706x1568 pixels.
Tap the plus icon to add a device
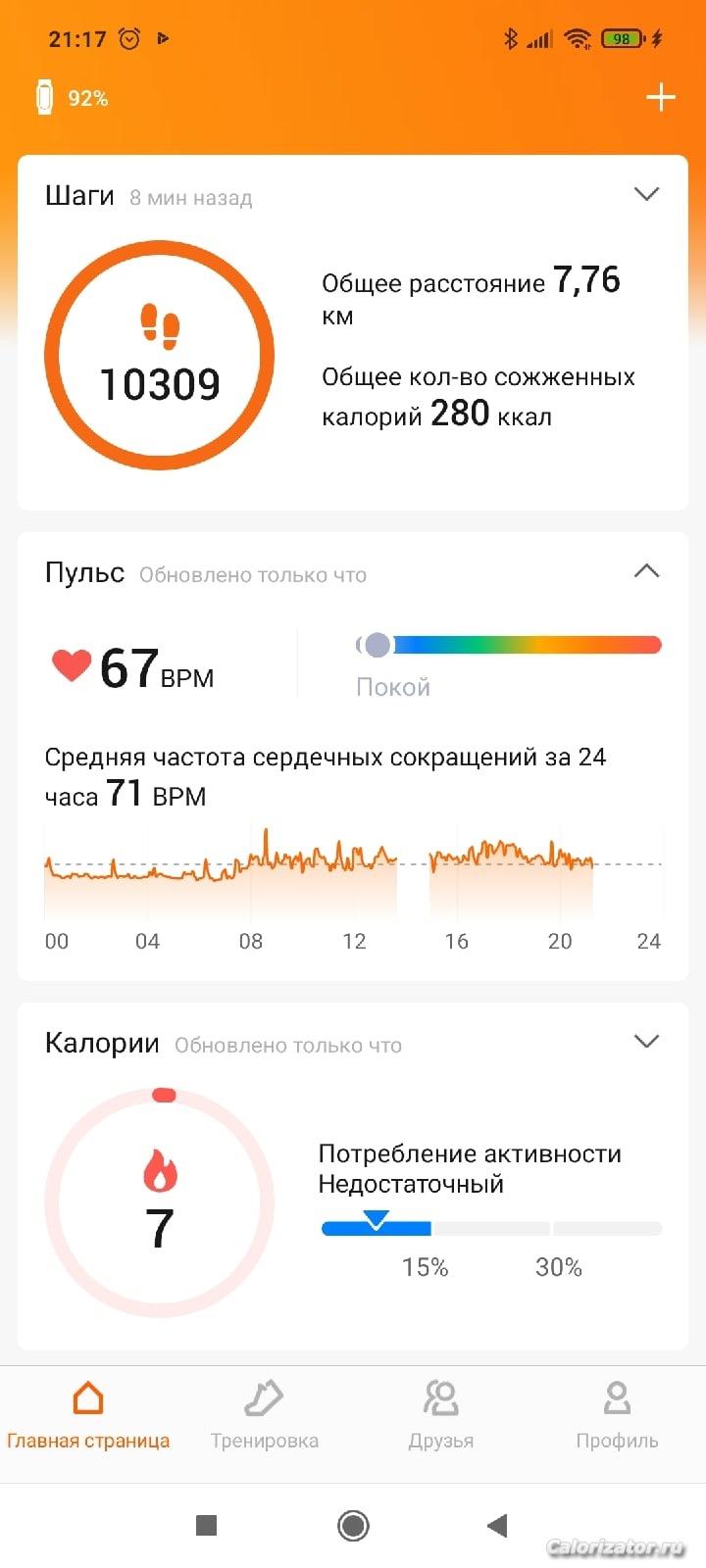click(x=661, y=97)
